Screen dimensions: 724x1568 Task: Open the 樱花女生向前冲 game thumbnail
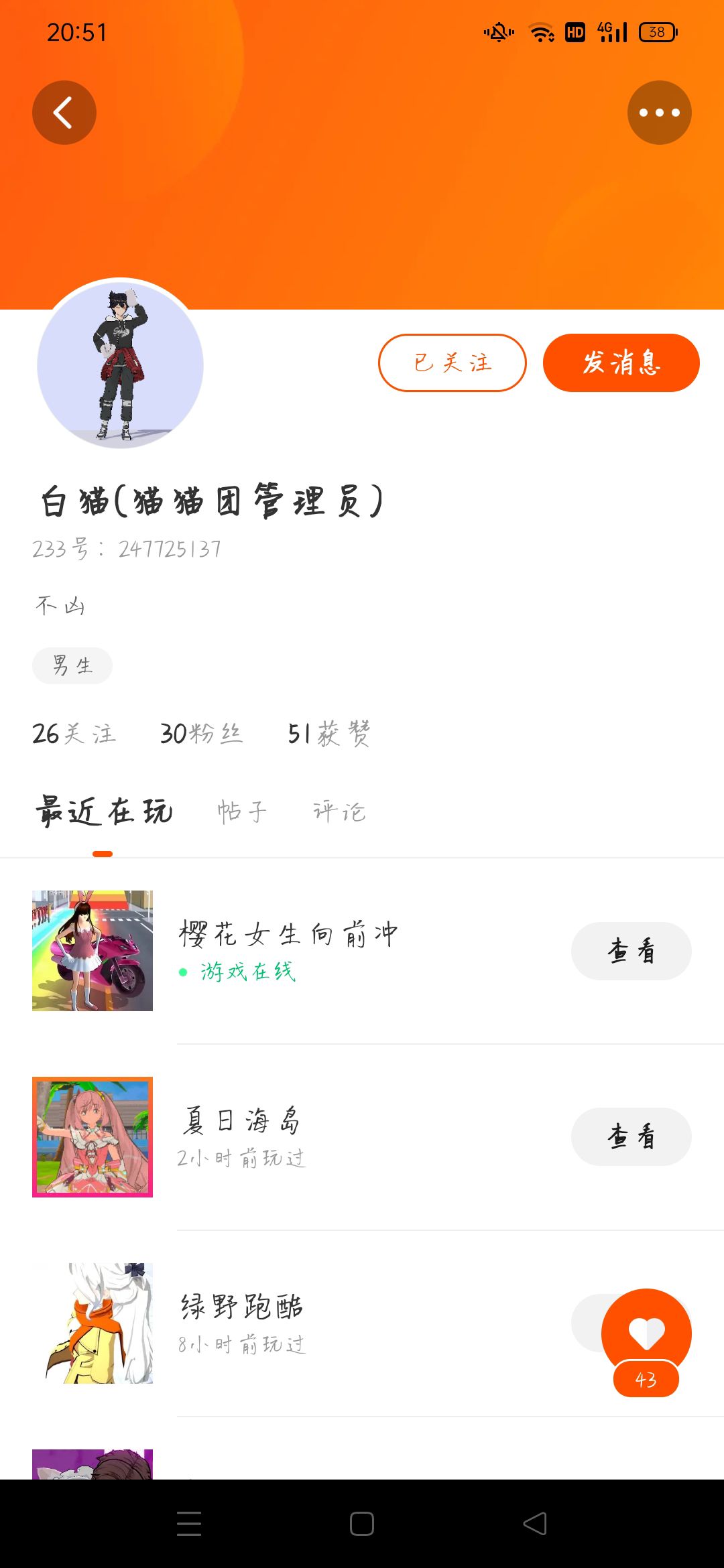coord(93,951)
